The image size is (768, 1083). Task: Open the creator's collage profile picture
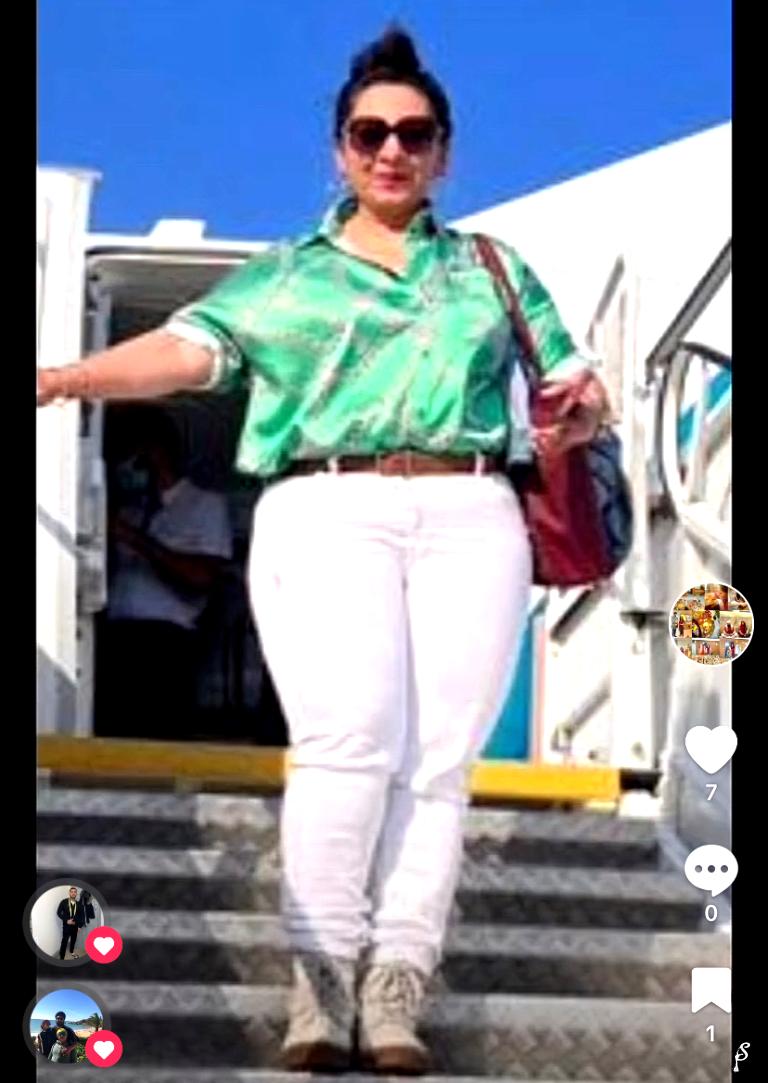(710, 623)
